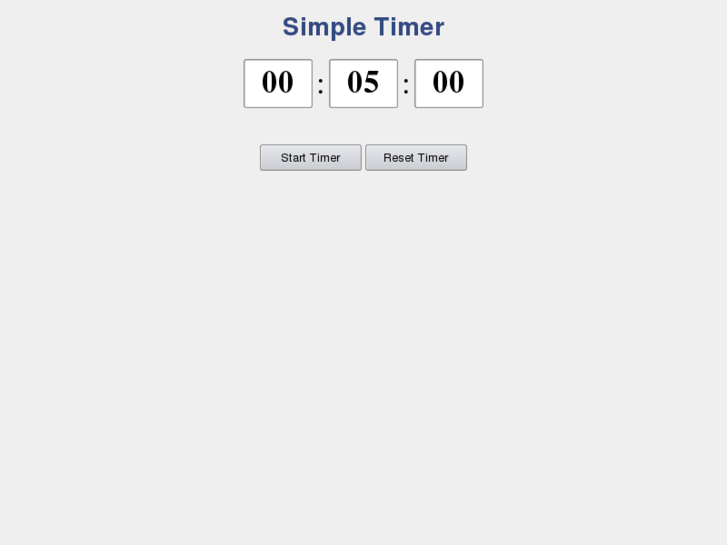The height and width of the screenshot is (545, 727).
Task: Reset the timer
Action: pyautogui.click(x=416, y=158)
